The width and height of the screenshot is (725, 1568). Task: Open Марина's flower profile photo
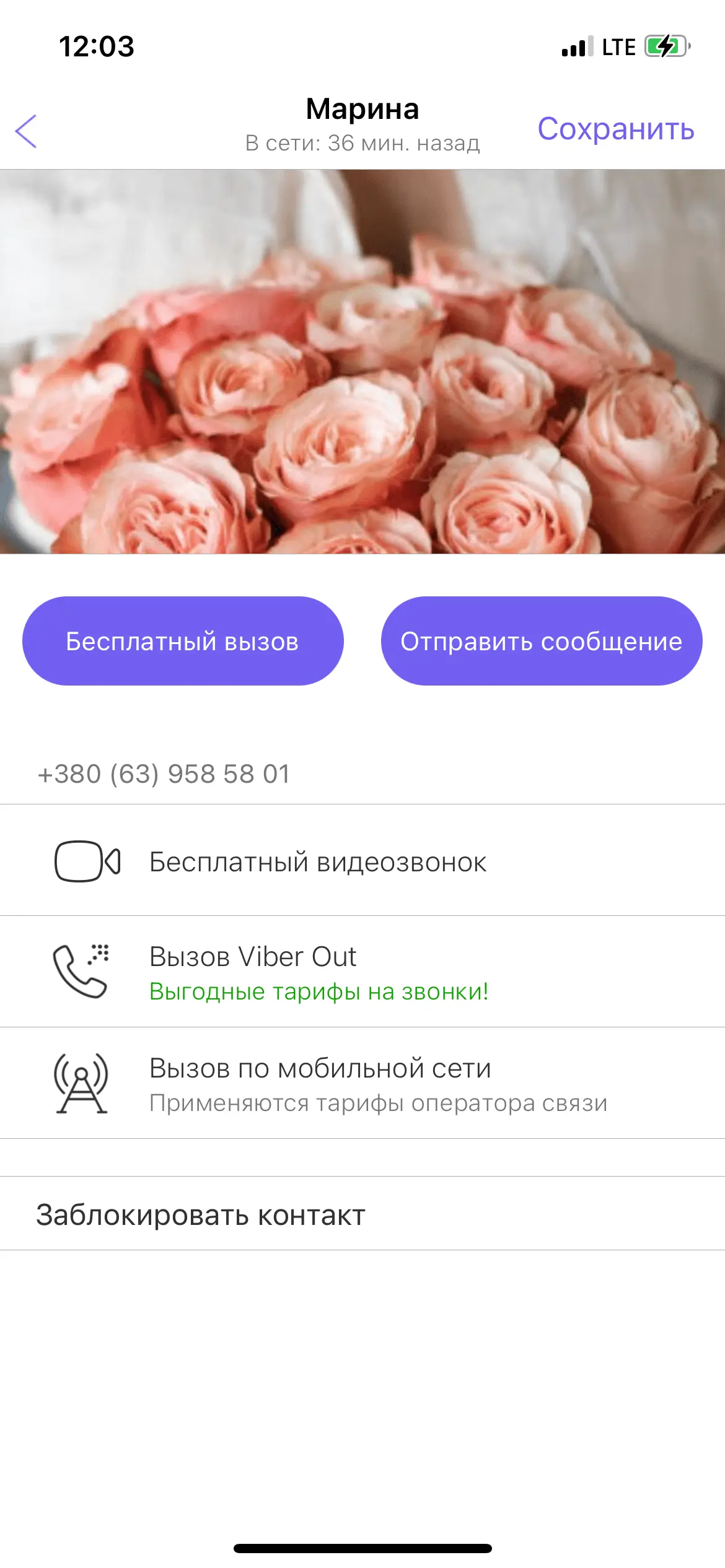(362, 361)
